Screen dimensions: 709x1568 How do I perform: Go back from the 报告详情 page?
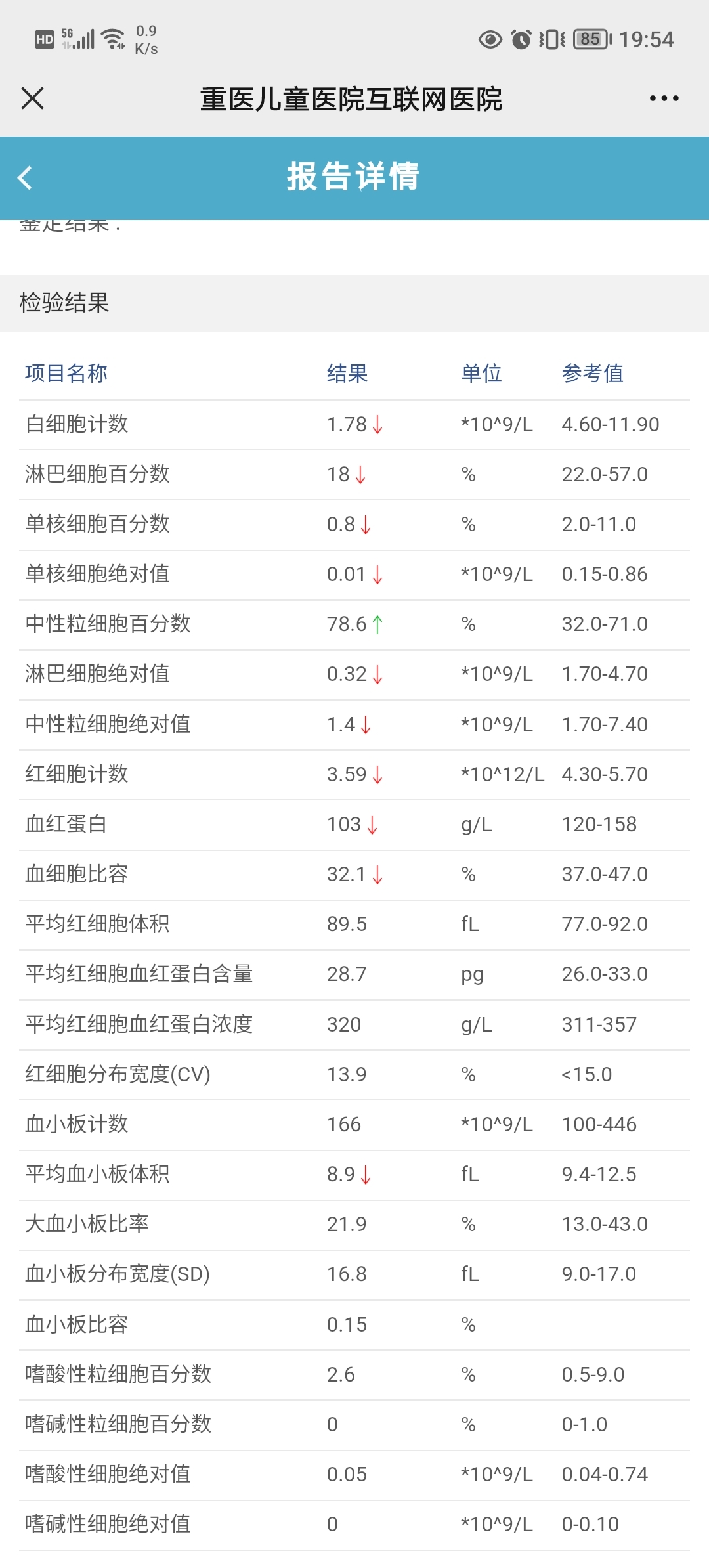[x=26, y=178]
